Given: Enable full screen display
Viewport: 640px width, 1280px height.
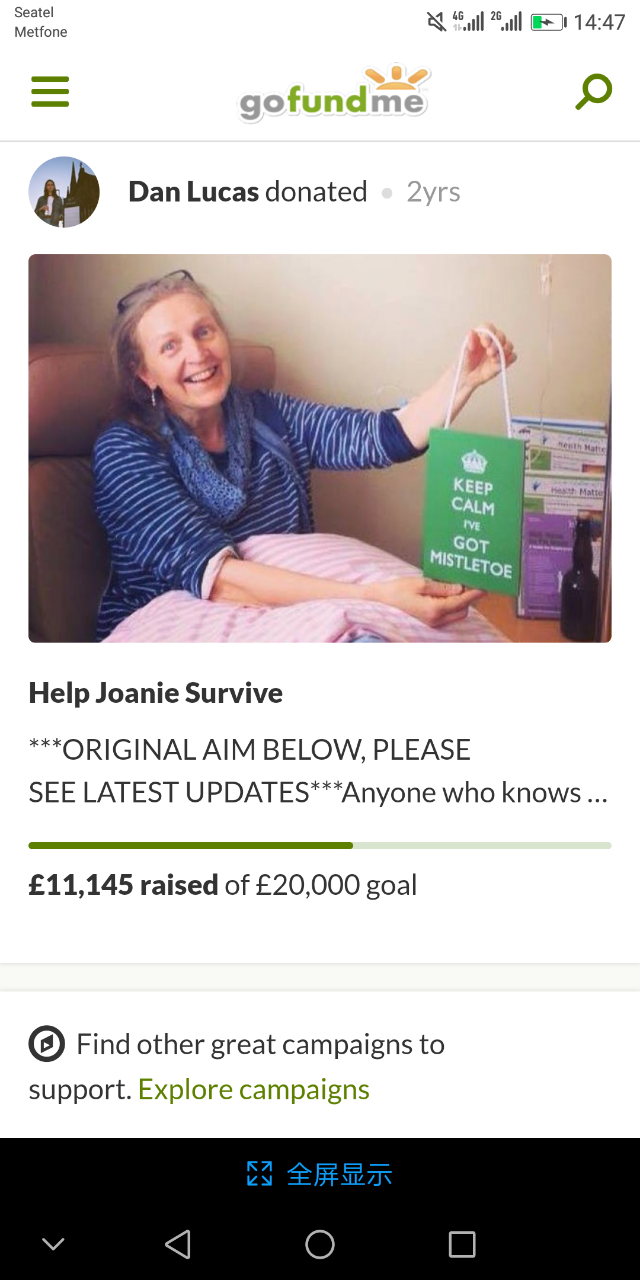Looking at the screenshot, I should click(x=320, y=1174).
